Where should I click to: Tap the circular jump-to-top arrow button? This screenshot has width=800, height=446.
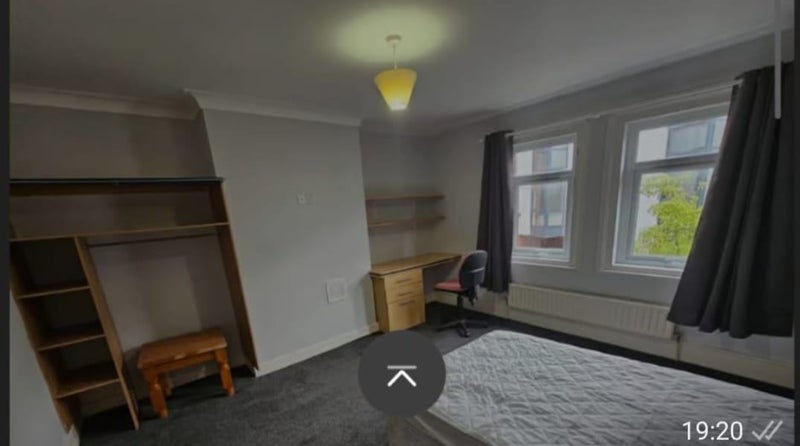[401, 373]
